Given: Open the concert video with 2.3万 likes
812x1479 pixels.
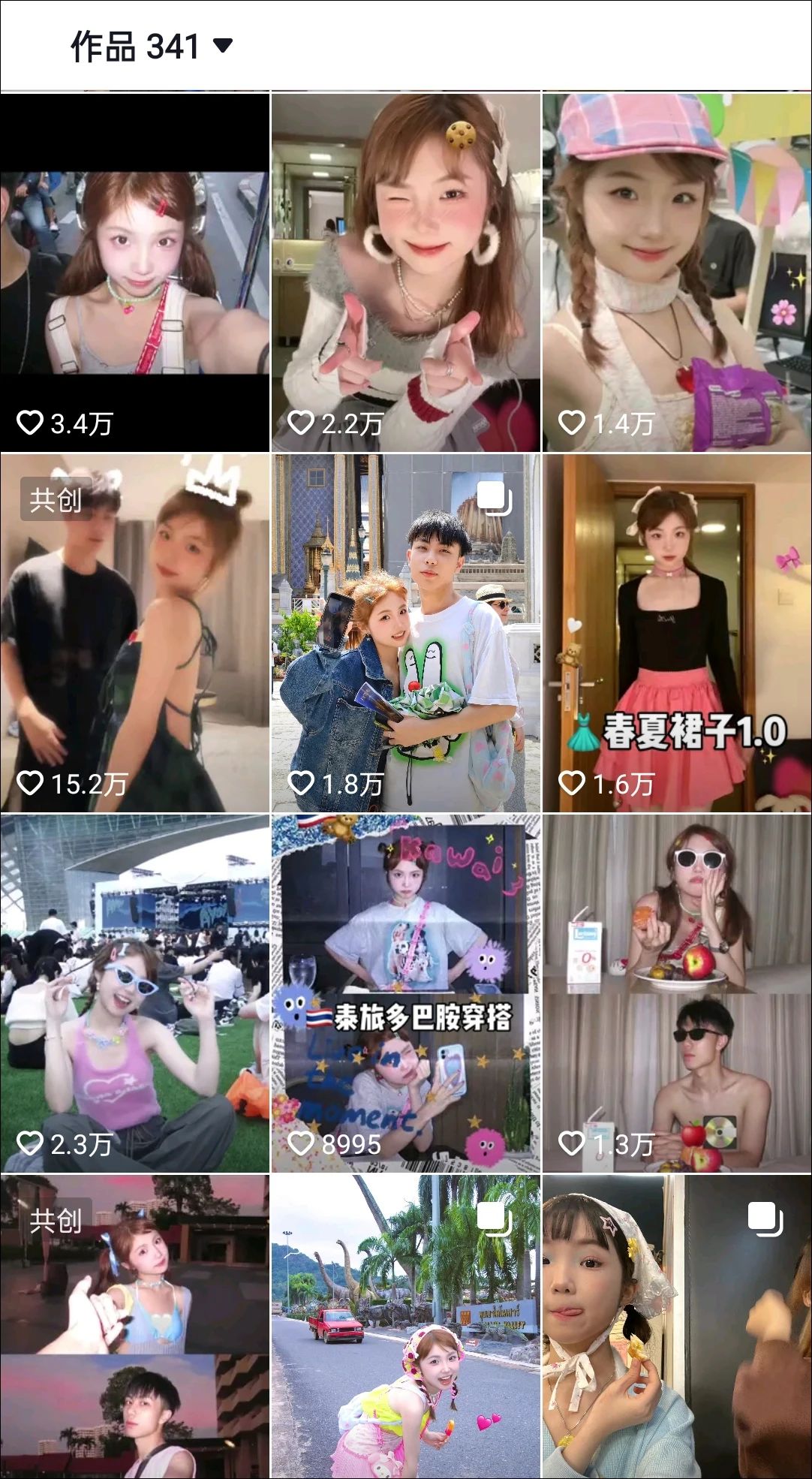Looking at the screenshot, I should tap(135, 993).
